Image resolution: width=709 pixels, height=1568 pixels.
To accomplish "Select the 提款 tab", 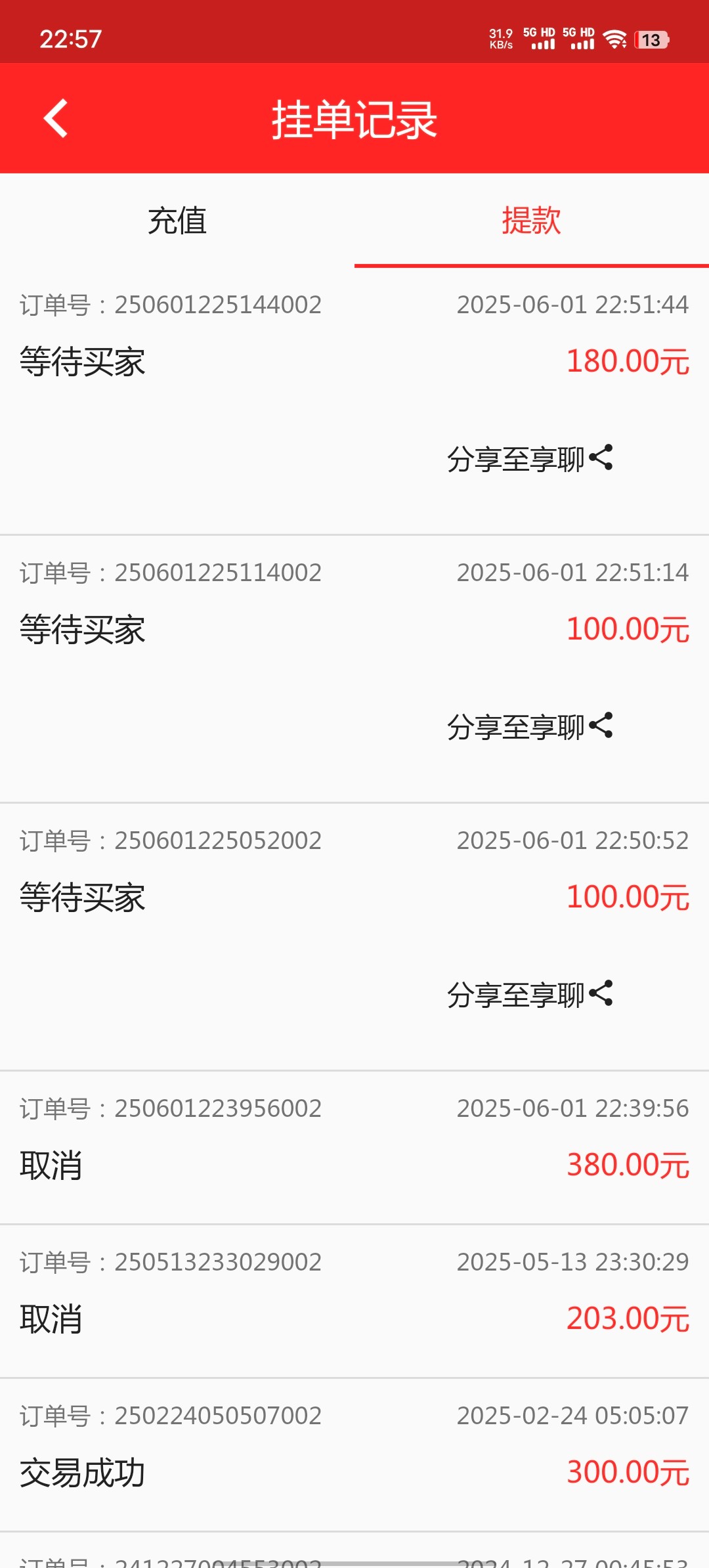I will (531, 221).
